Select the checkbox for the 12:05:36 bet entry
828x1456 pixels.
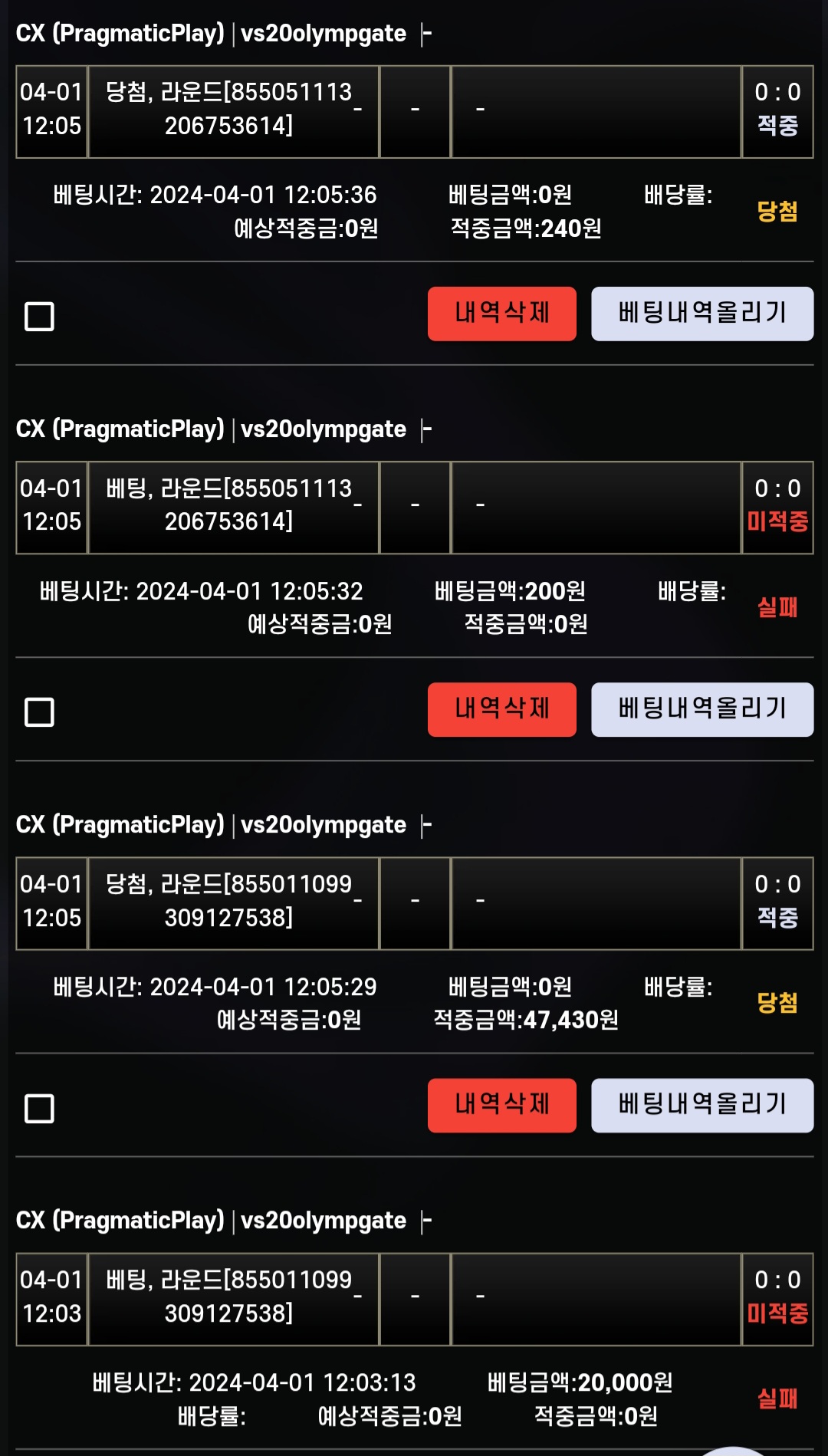(x=39, y=316)
